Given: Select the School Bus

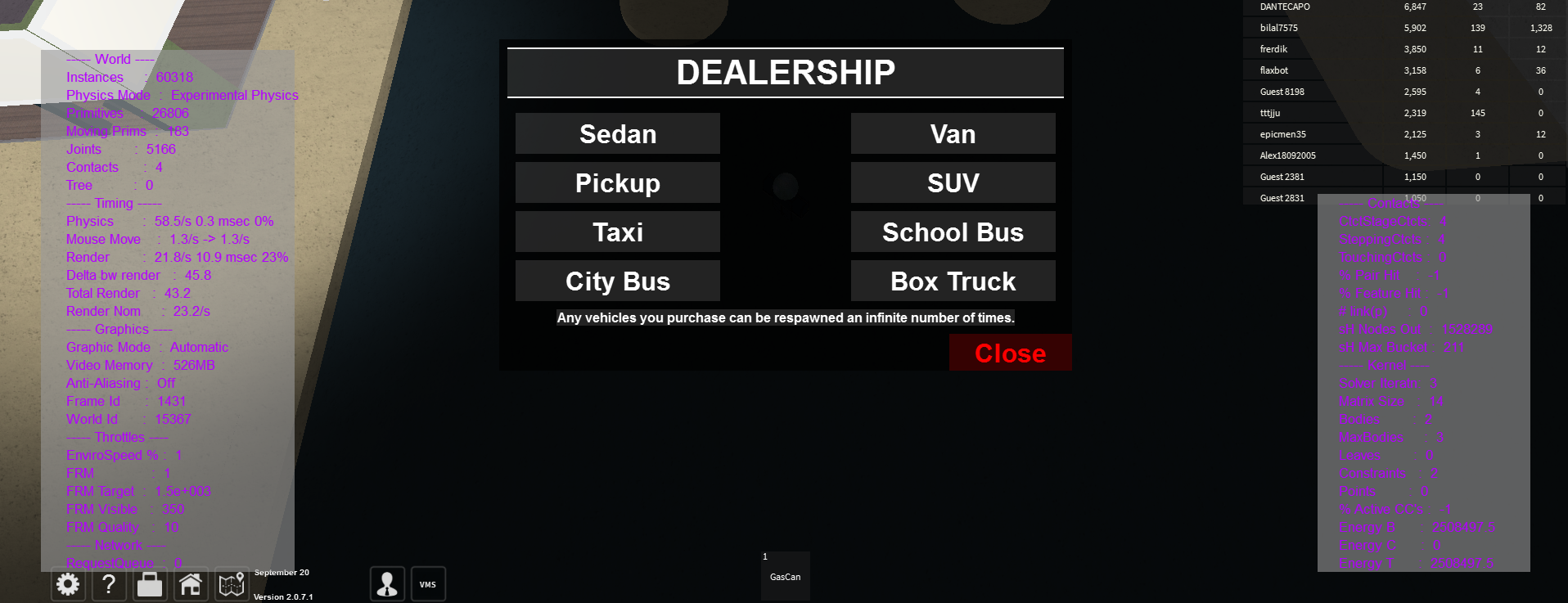Looking at the screenshot, I should [953, 232].
